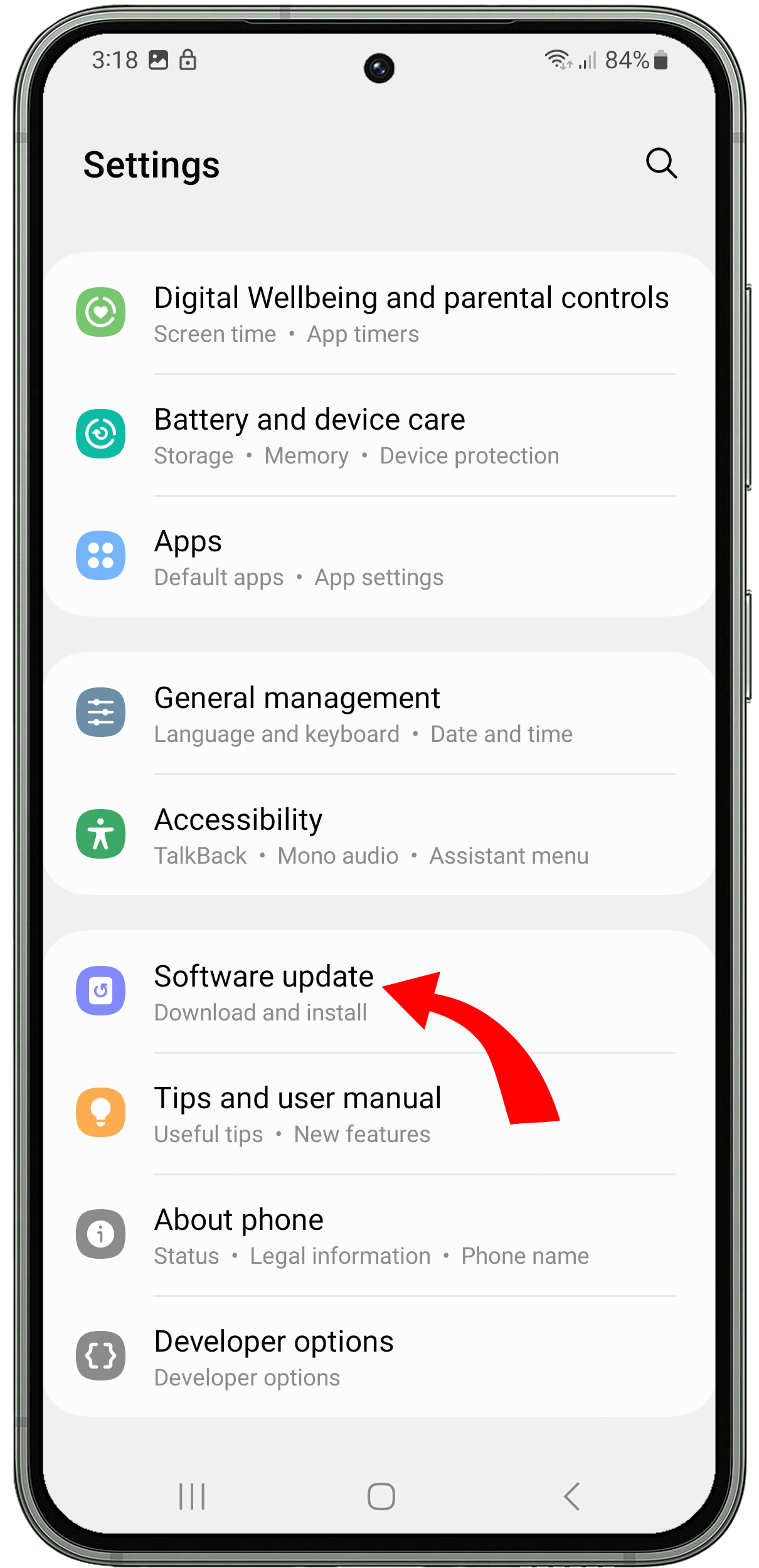Screen dimensions: 759x1568
Task: Tap the navigation bar back button
Action: coord(571,1496)
